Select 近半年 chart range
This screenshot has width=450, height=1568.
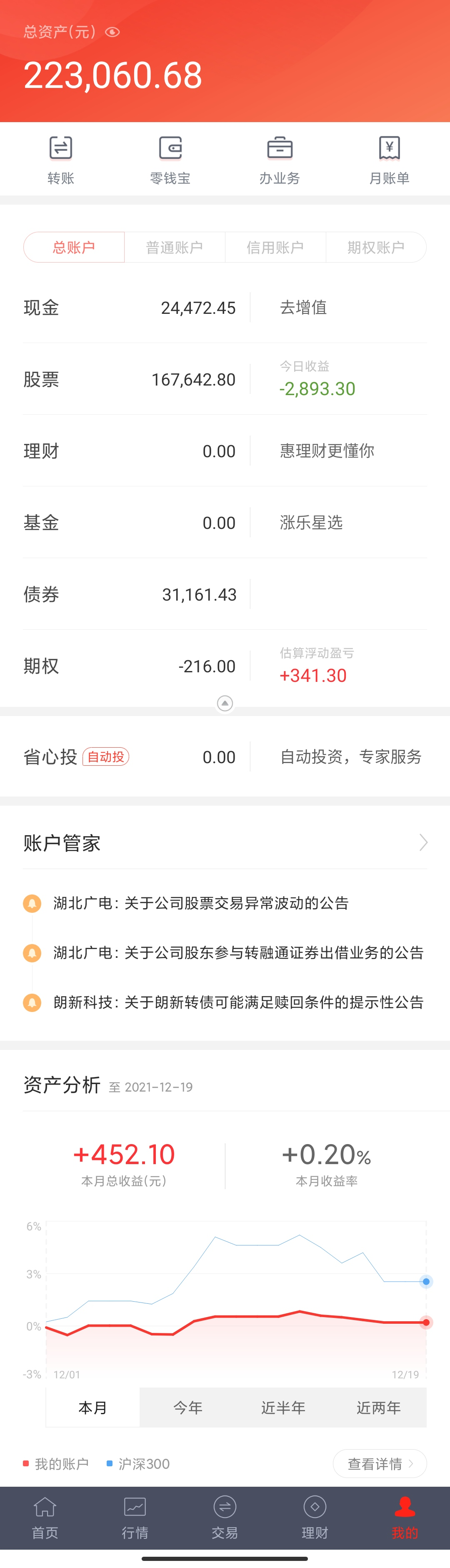coord(283,1408)
